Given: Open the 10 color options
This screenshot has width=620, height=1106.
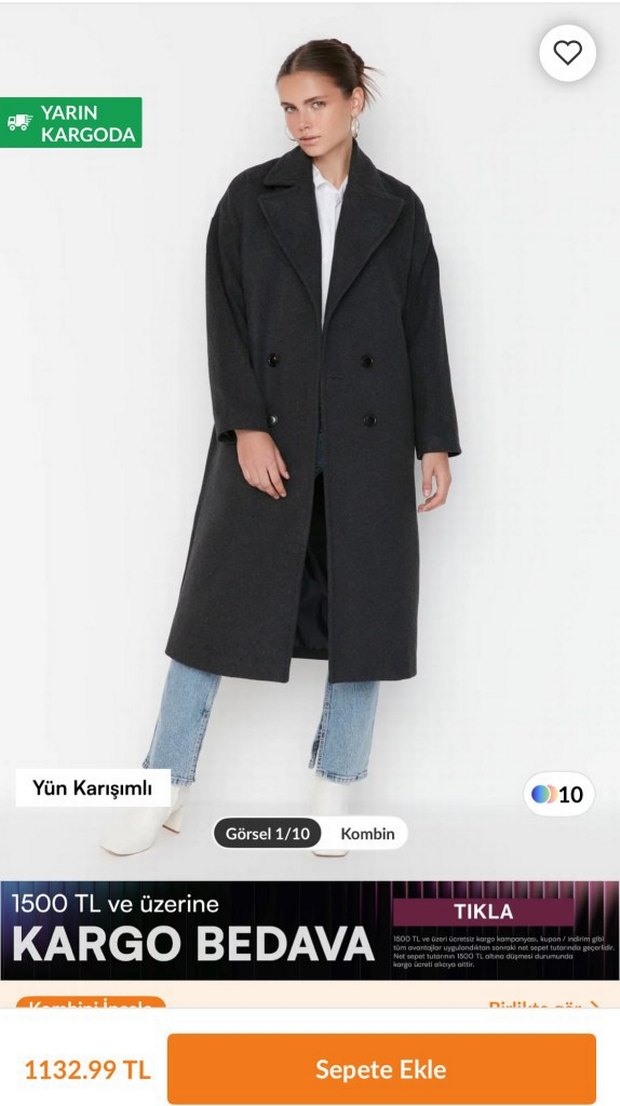Looking at the screenshot, I should click(x=558, y=794).
